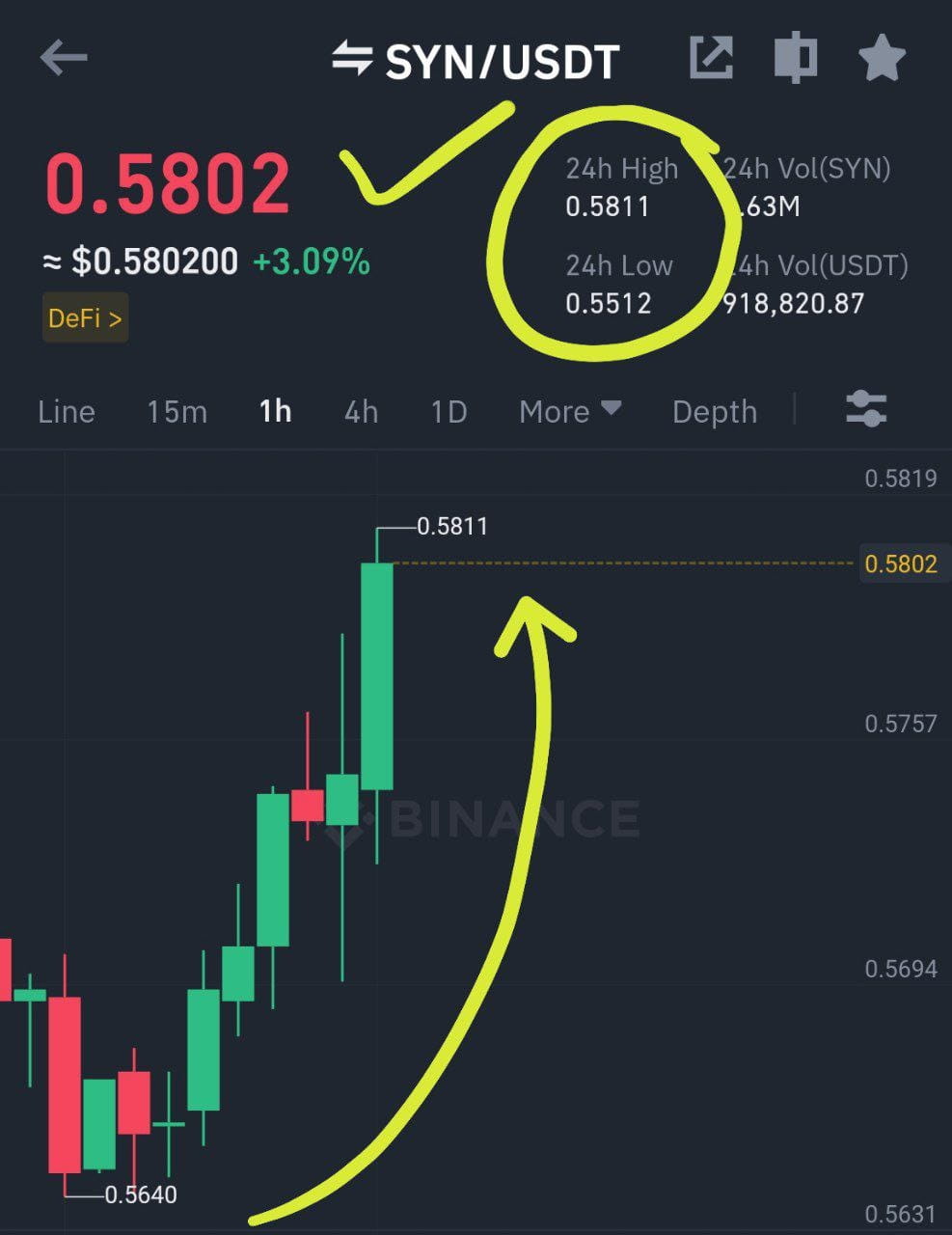Tap the 4h timeframe option
Screen dimensions: 952x1235
click(360, 411)
